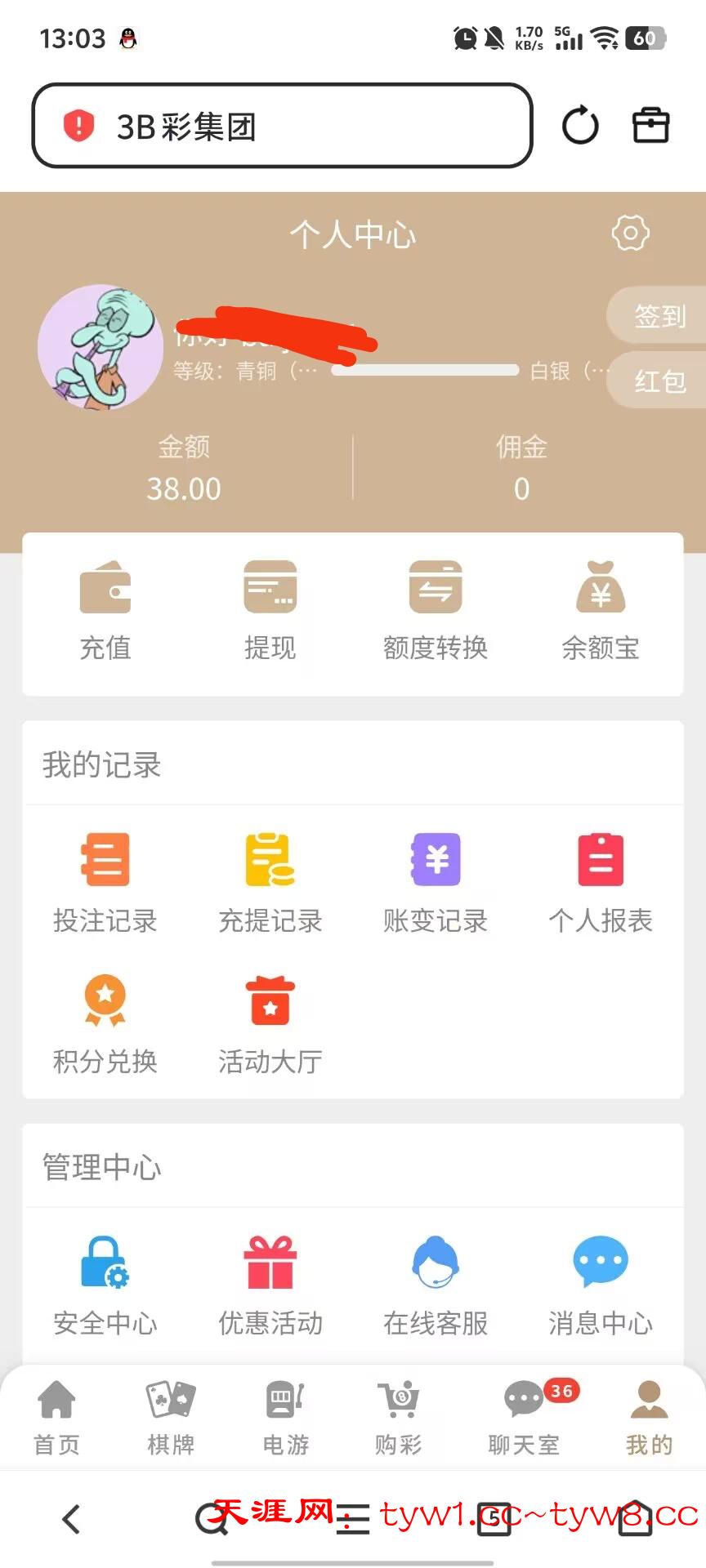Open the settings gear icon
The image size is (706, 1568).
pos(630,234)
